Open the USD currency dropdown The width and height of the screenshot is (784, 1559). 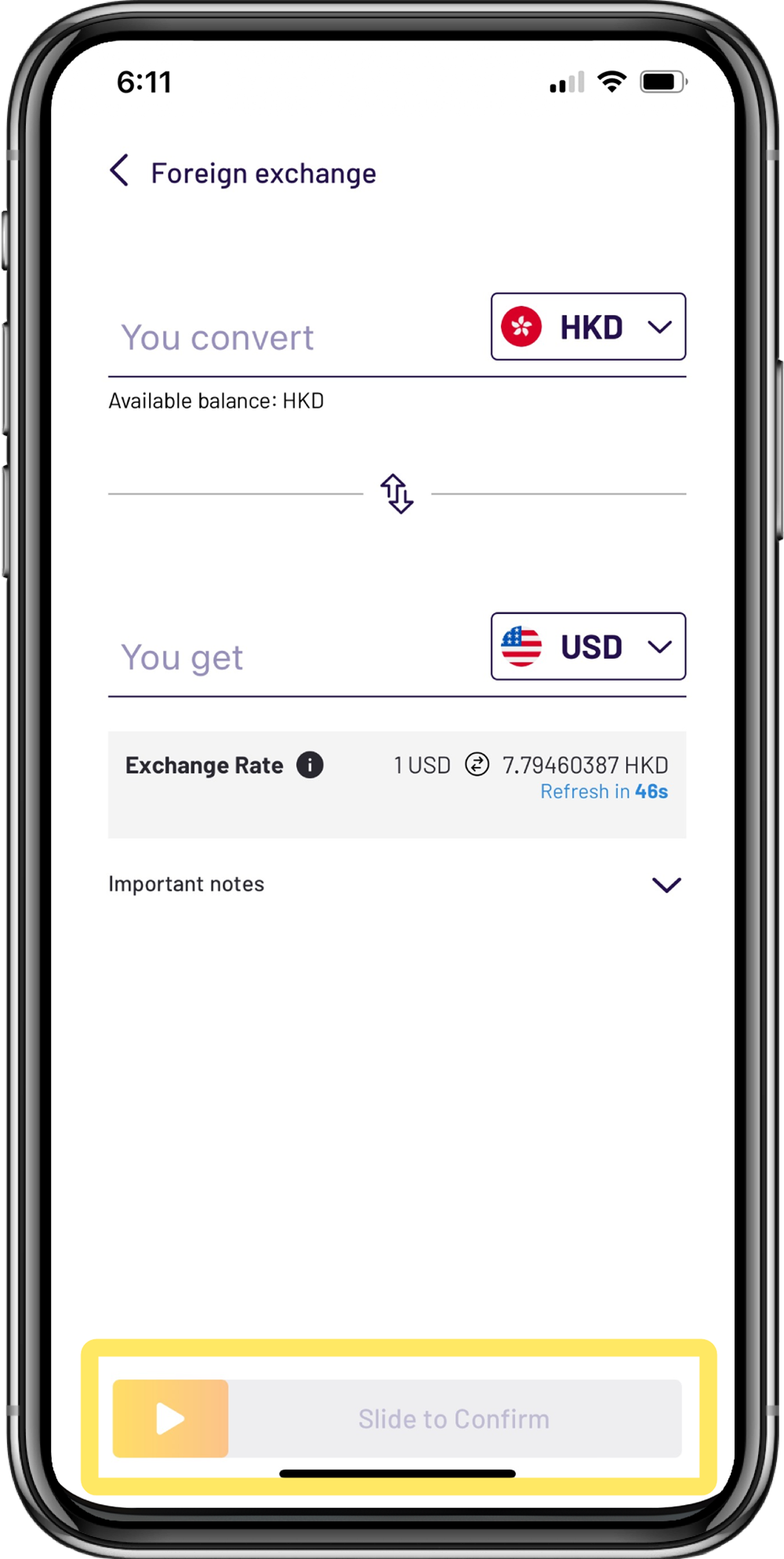click(x=588, y=646)
